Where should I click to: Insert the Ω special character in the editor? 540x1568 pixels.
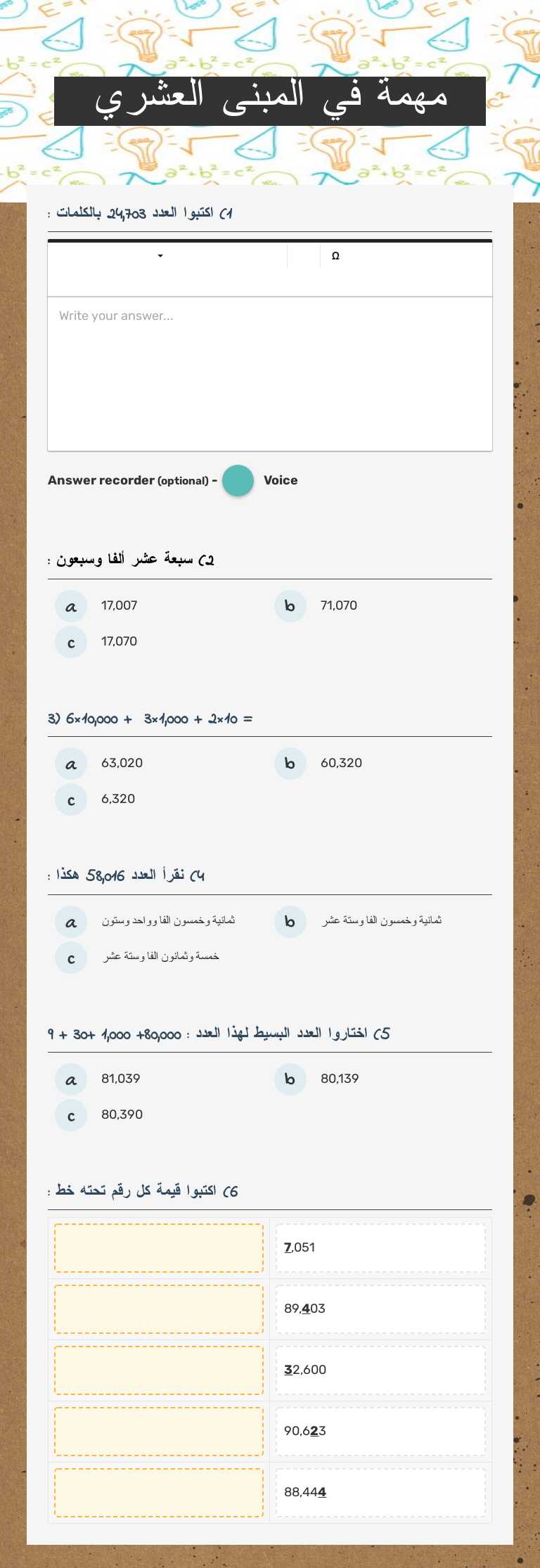(335, 255)
